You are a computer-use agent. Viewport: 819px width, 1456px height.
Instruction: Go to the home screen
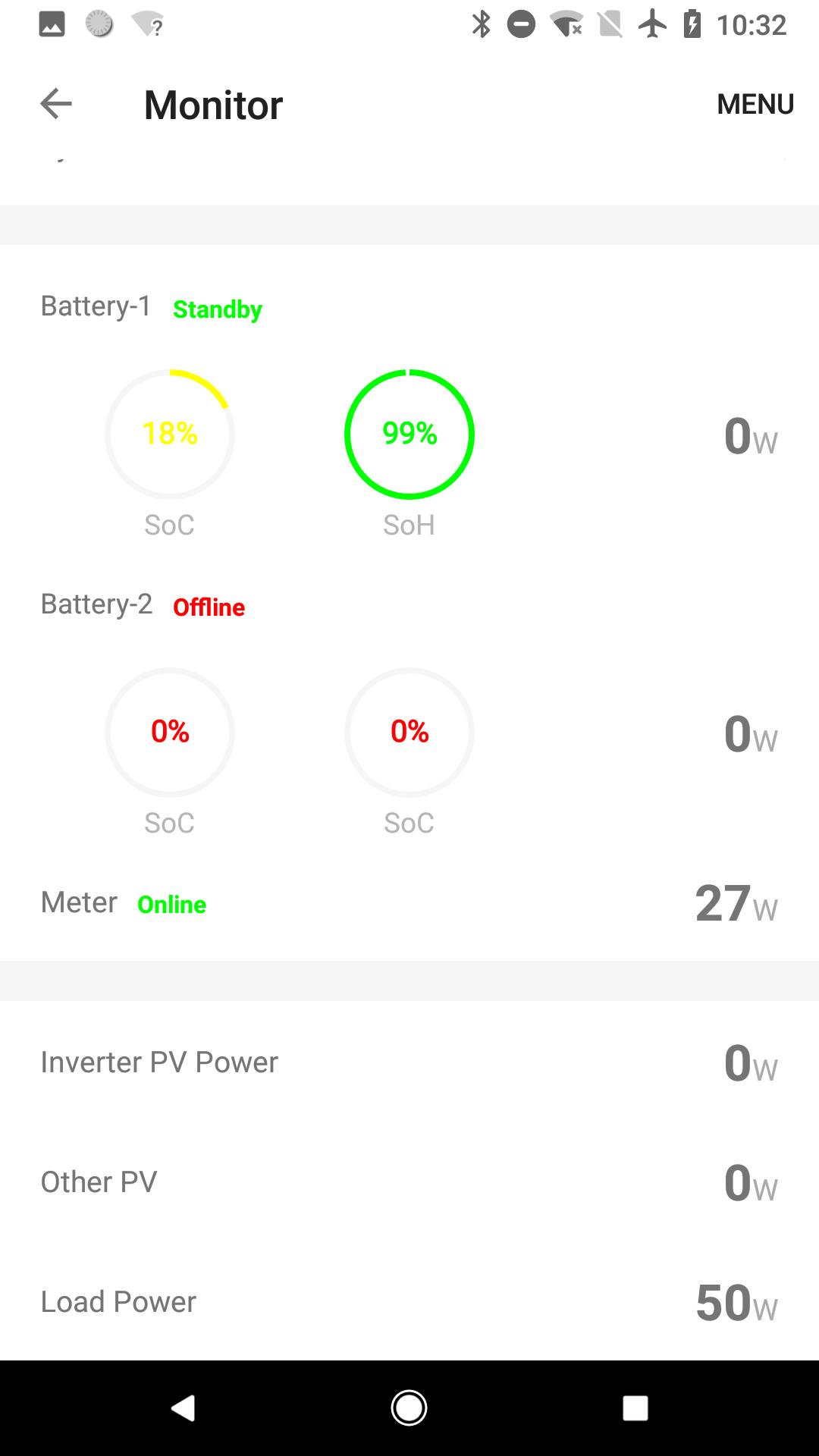tap(409, 1408)
